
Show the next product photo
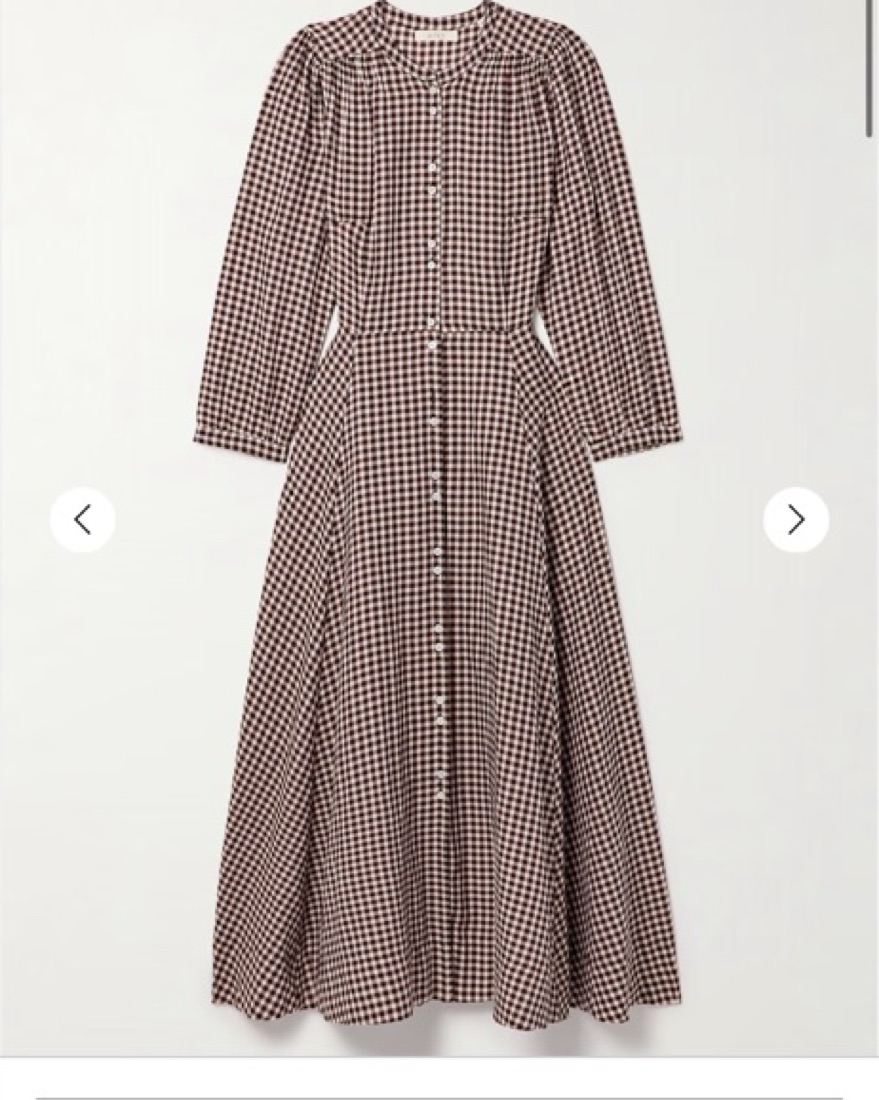796,520
